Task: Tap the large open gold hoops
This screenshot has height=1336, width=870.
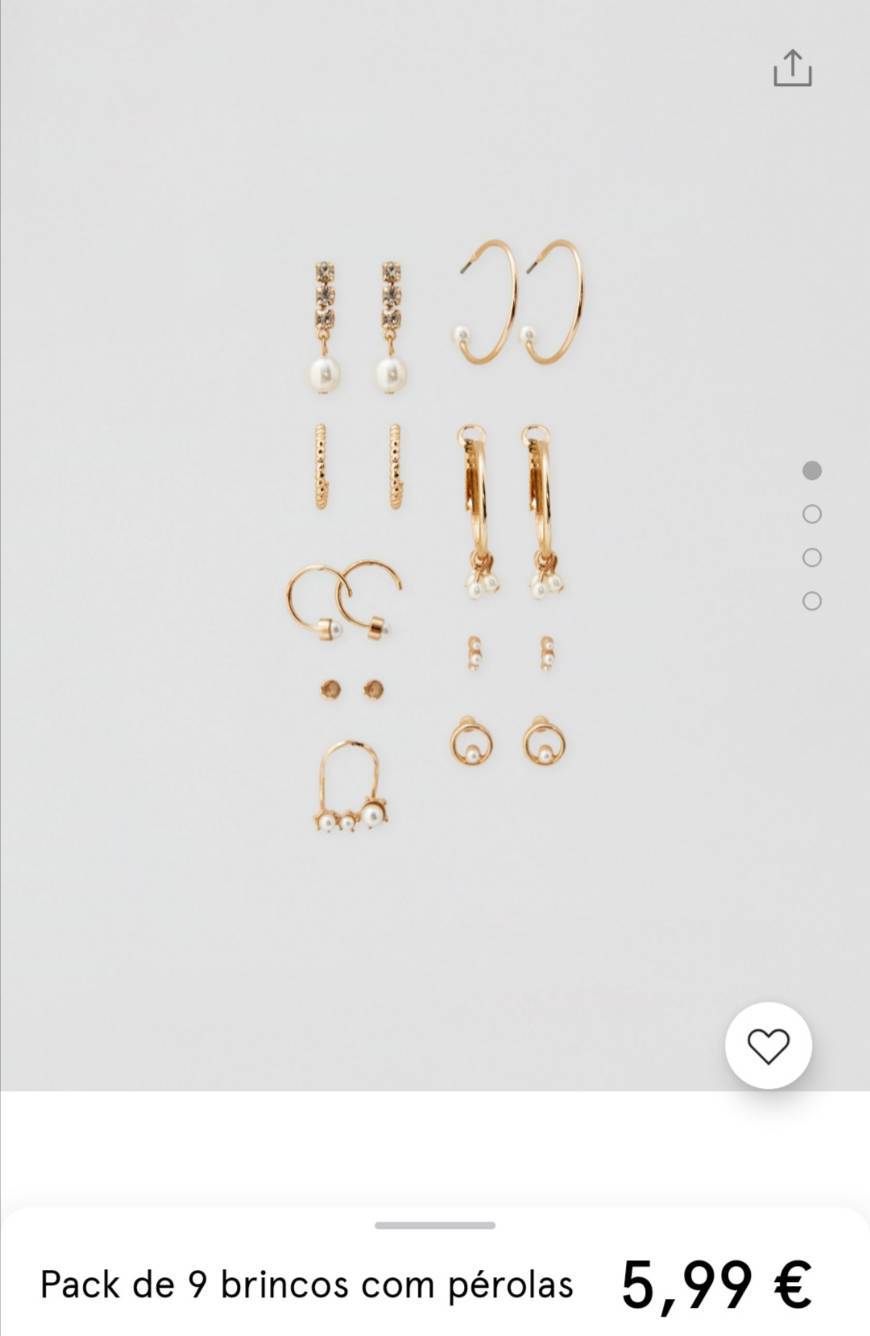Action: 520,300
